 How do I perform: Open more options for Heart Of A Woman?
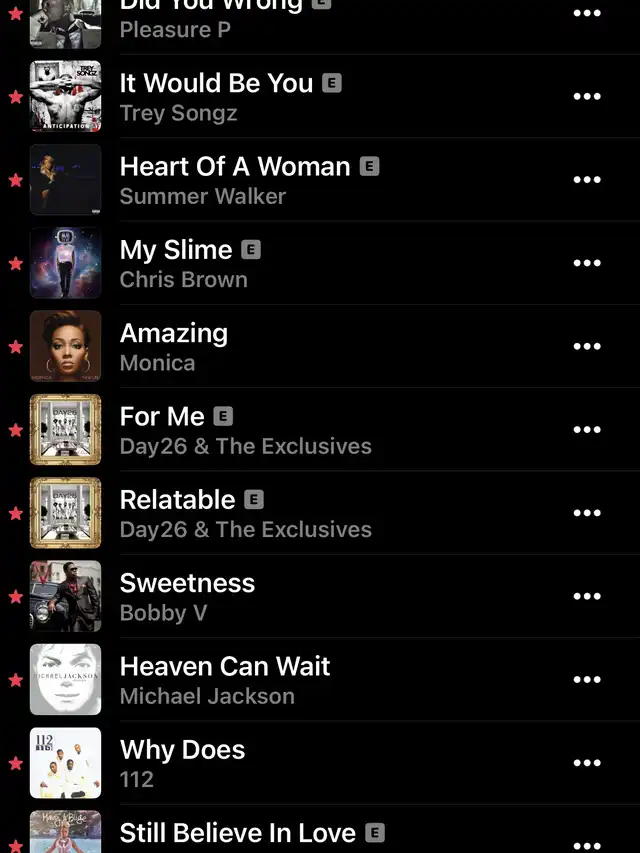pyautogui.click(x=587, y=180)
